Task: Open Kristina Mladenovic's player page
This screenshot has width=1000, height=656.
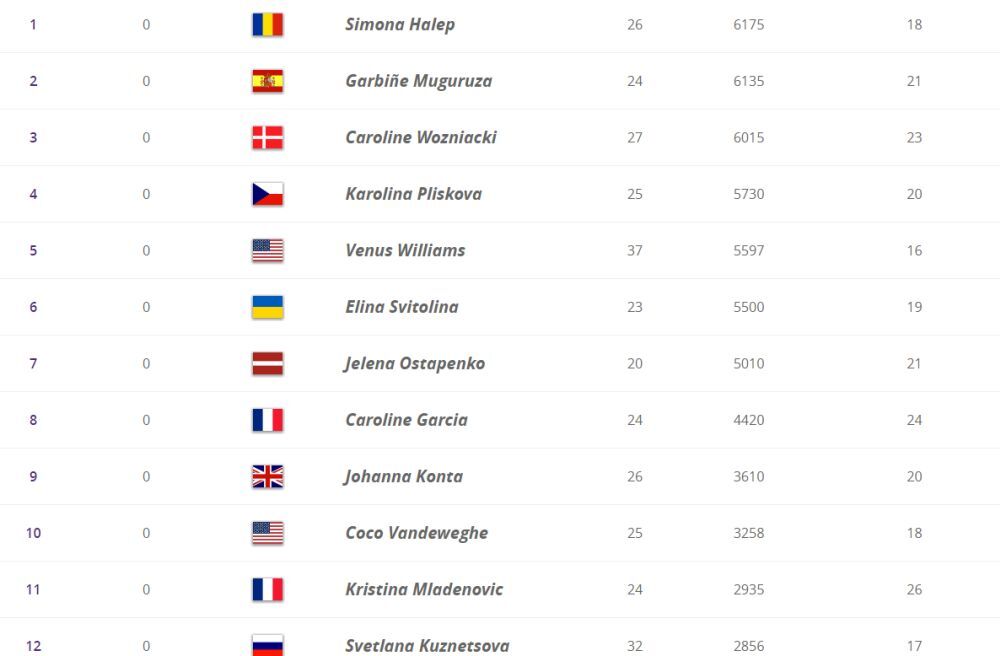Action: [x=424, y=589]
